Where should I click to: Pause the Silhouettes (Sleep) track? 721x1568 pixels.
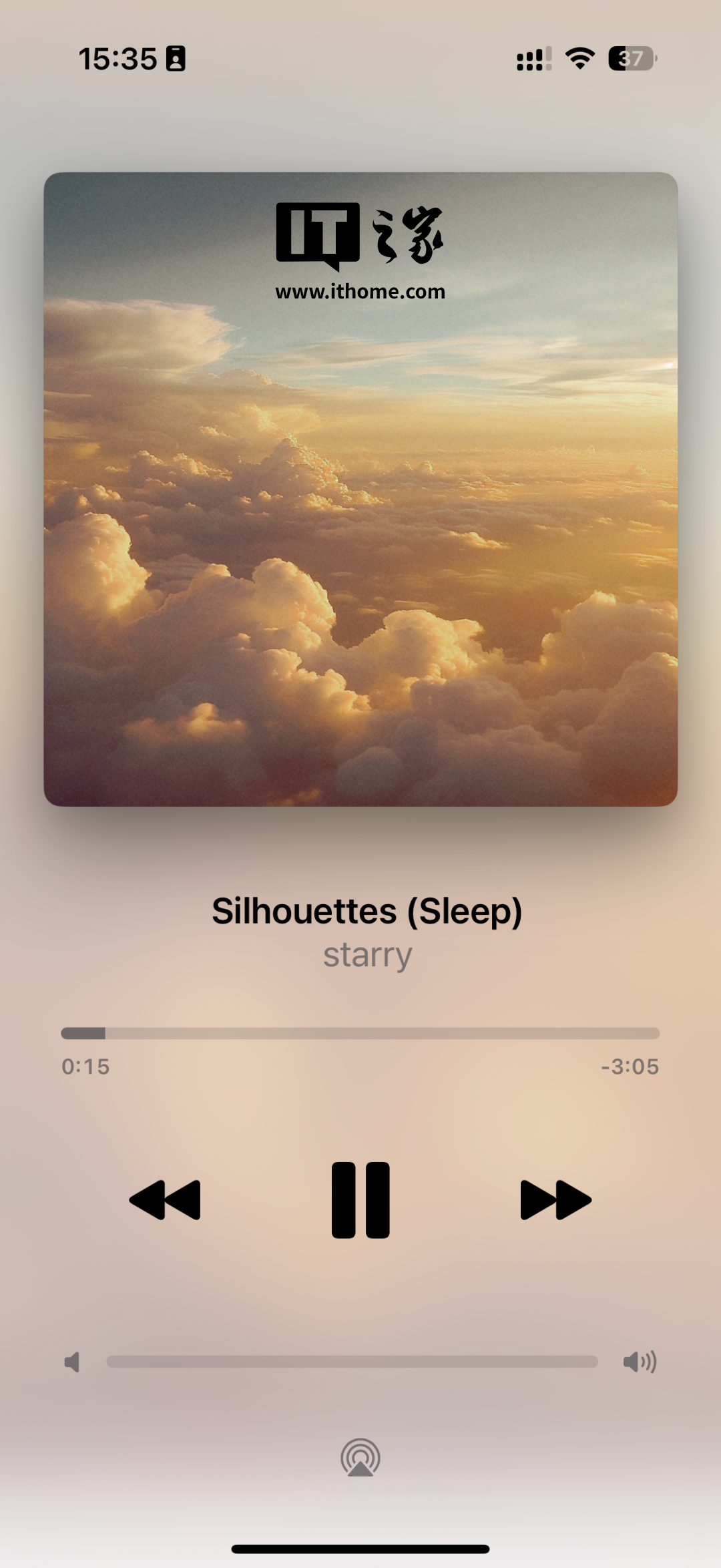pos(360,1200)
